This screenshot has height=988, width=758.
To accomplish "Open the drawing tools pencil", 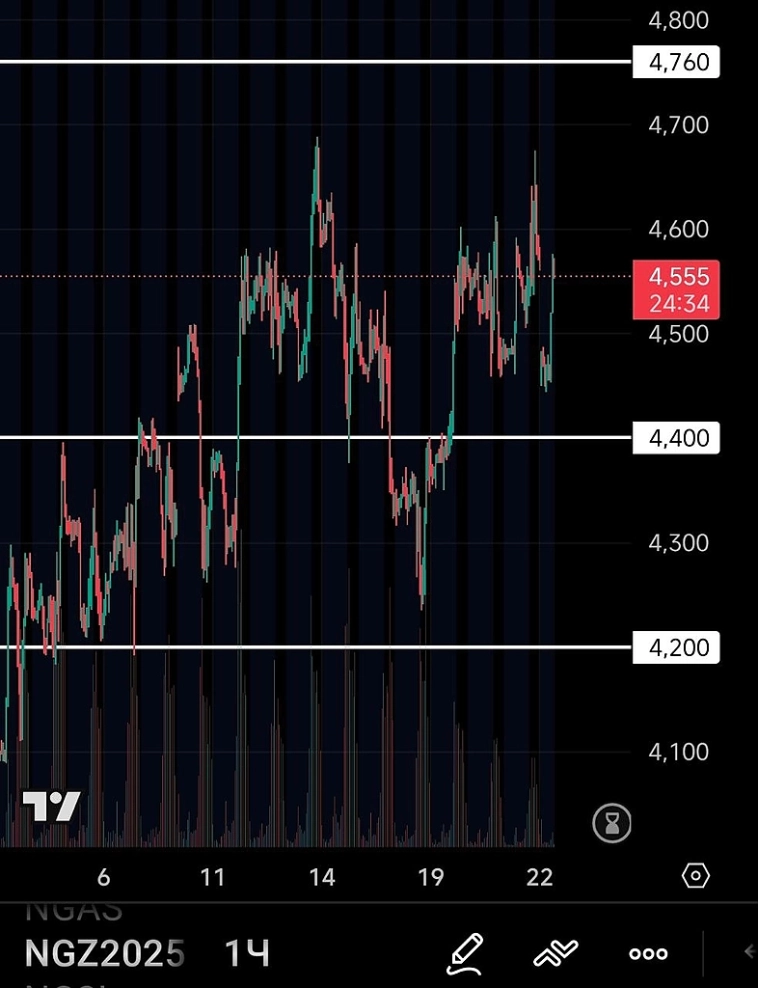I will [x=465, y=953].
